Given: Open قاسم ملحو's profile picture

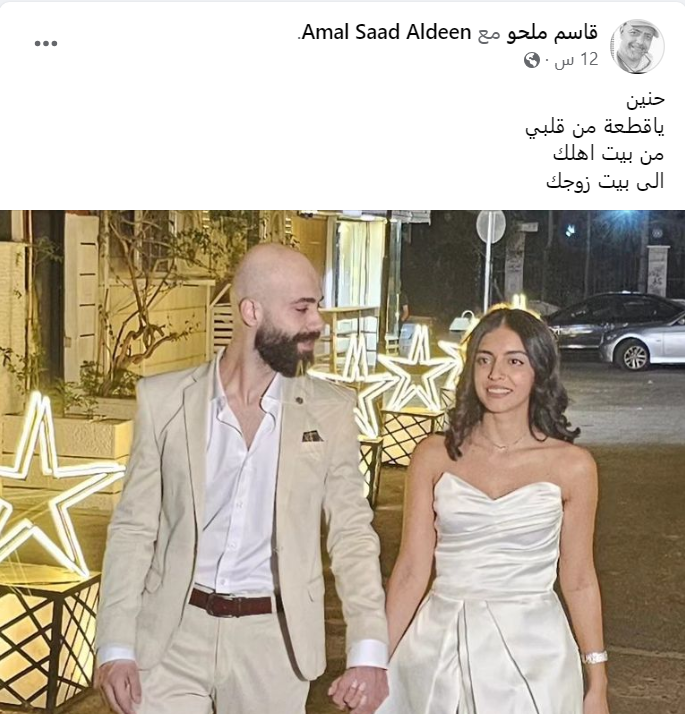Looking at the screenshot, I should click(637, 46).
